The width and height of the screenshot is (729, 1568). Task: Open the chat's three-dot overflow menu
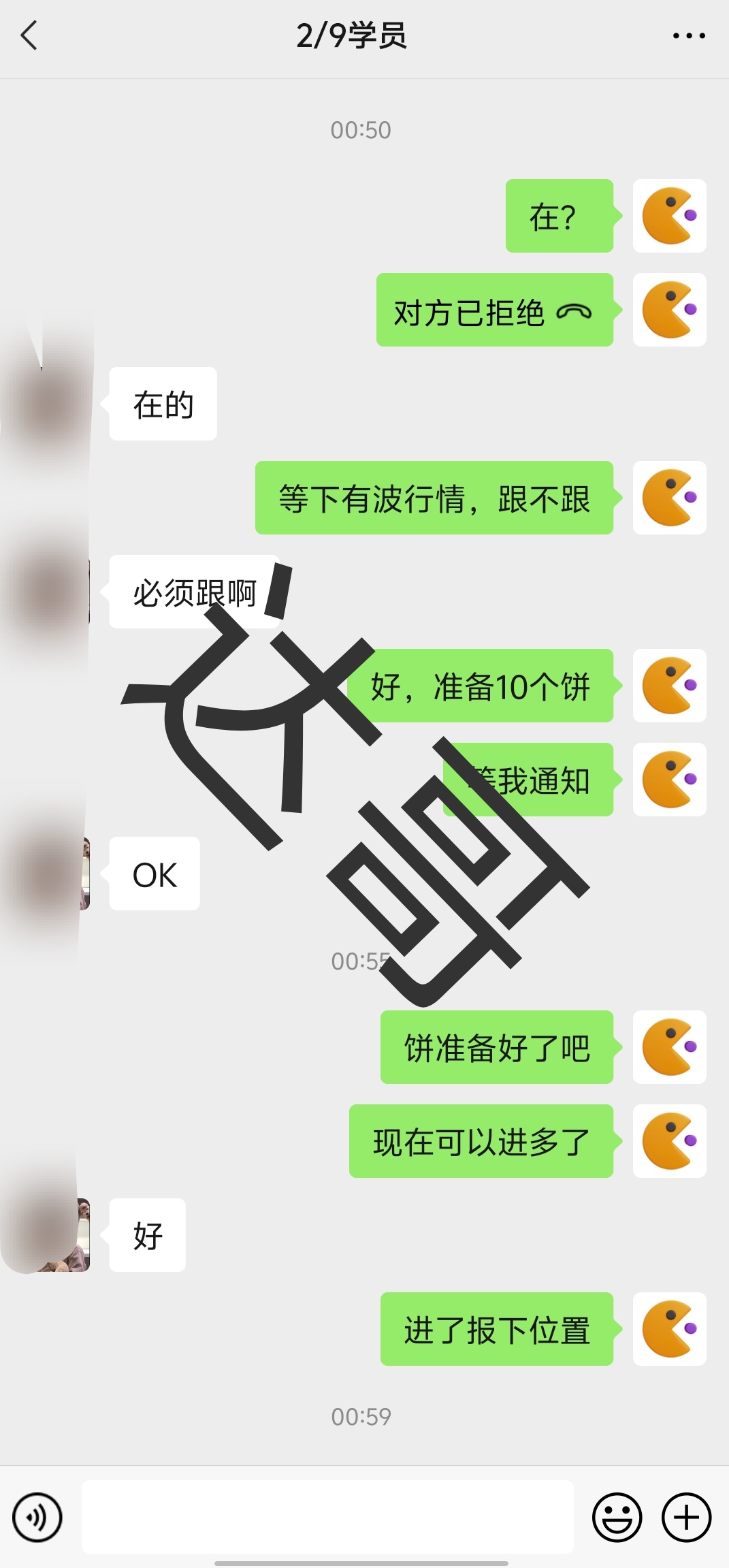[688, 35]
